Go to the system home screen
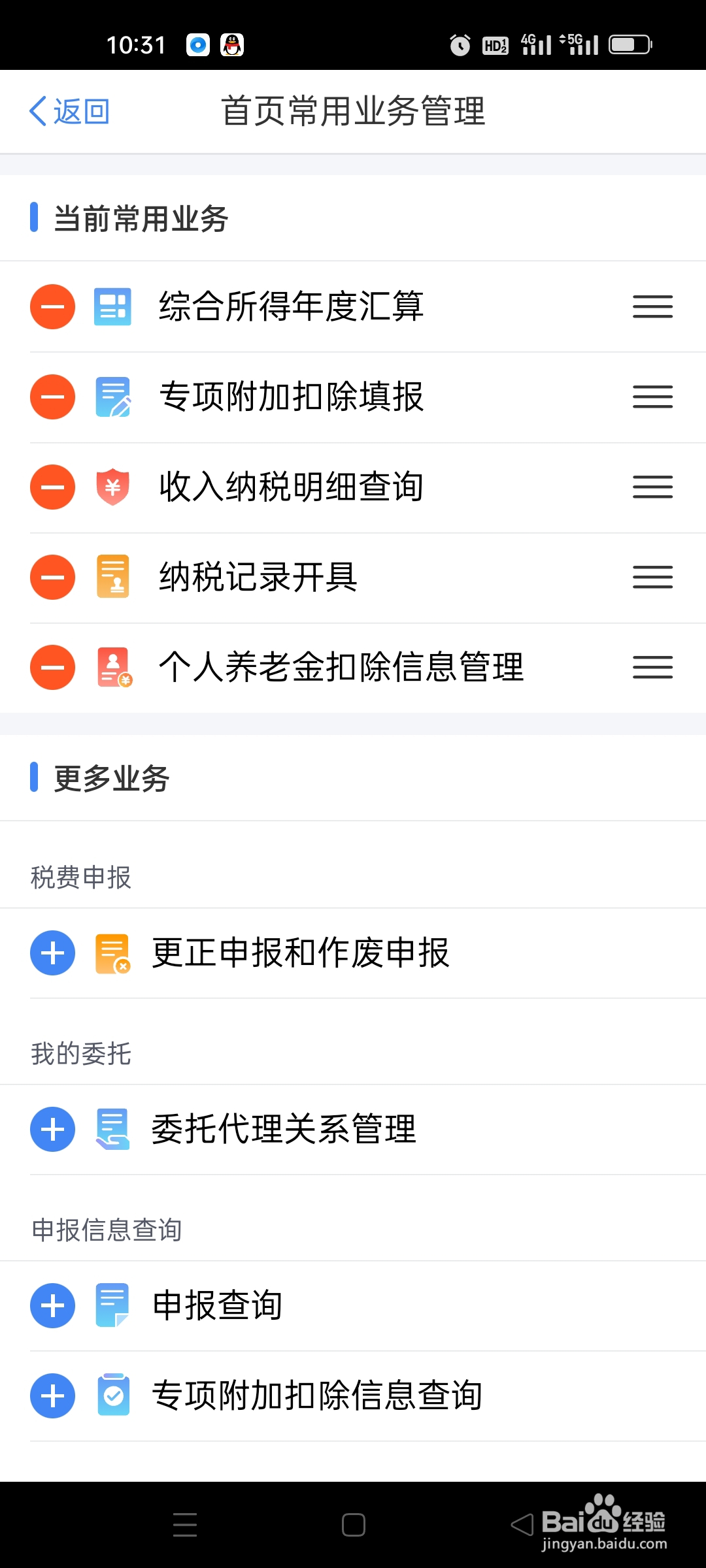This screenshot has height=1568, width=706. click(353, 1525)
